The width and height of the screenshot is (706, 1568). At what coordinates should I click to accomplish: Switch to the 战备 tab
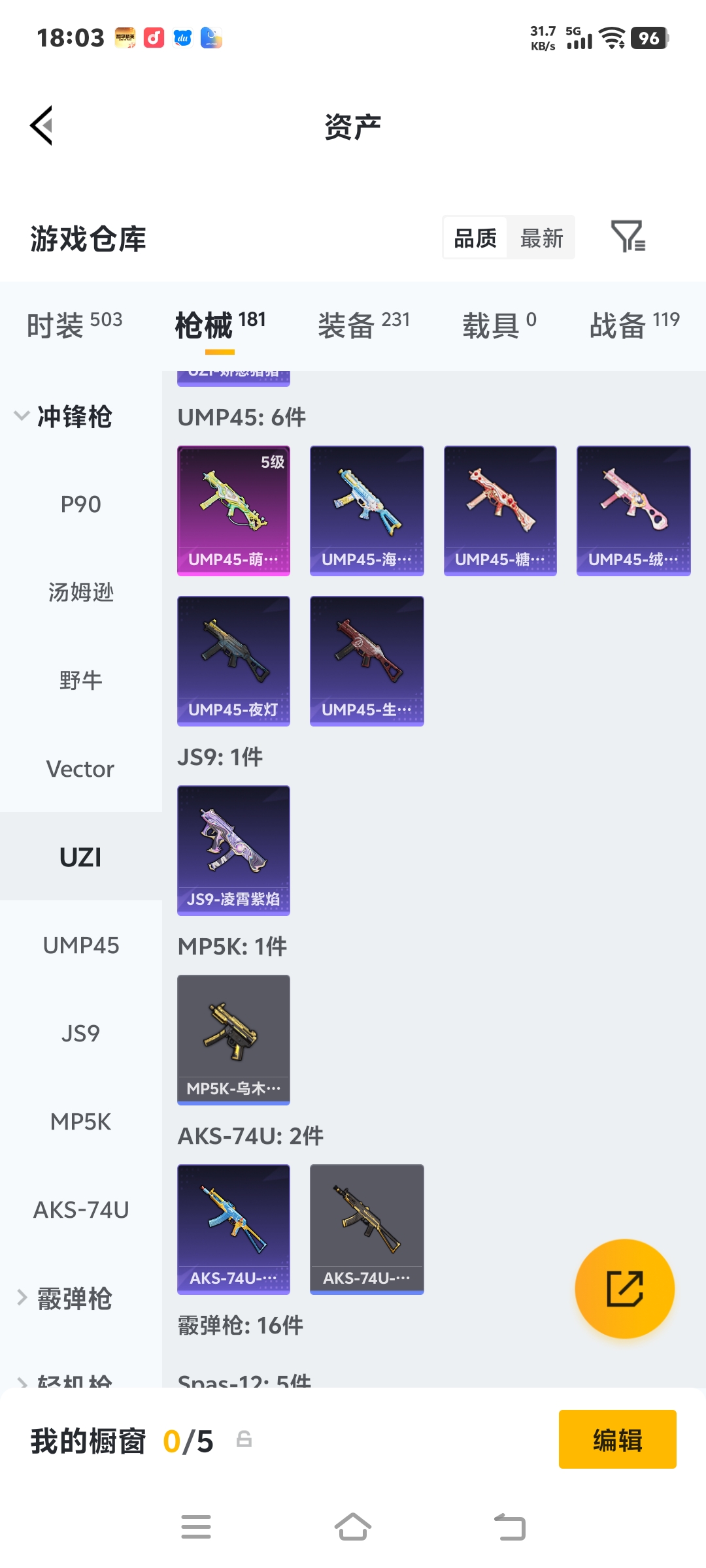pyautogui.click(x=634, y=325)
